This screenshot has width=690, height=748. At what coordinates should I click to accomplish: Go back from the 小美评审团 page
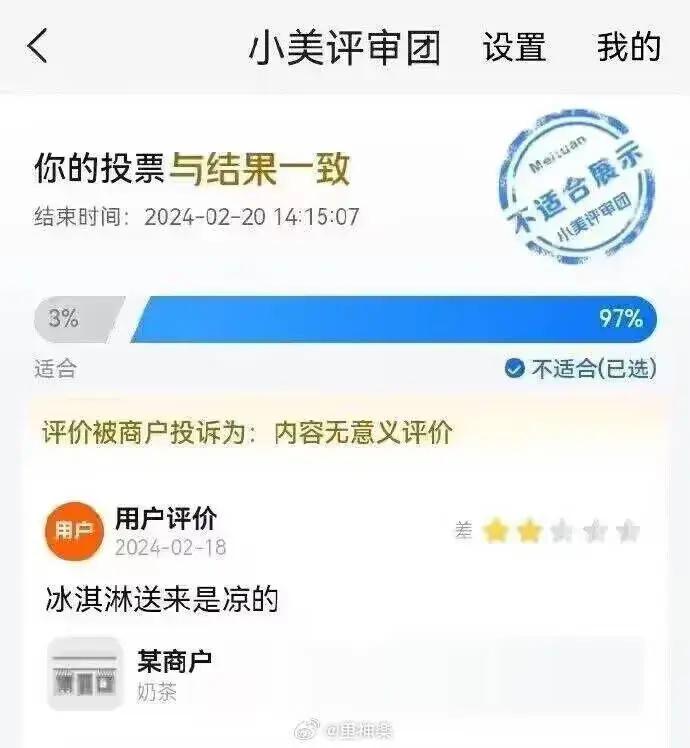(x=38, y=47)
